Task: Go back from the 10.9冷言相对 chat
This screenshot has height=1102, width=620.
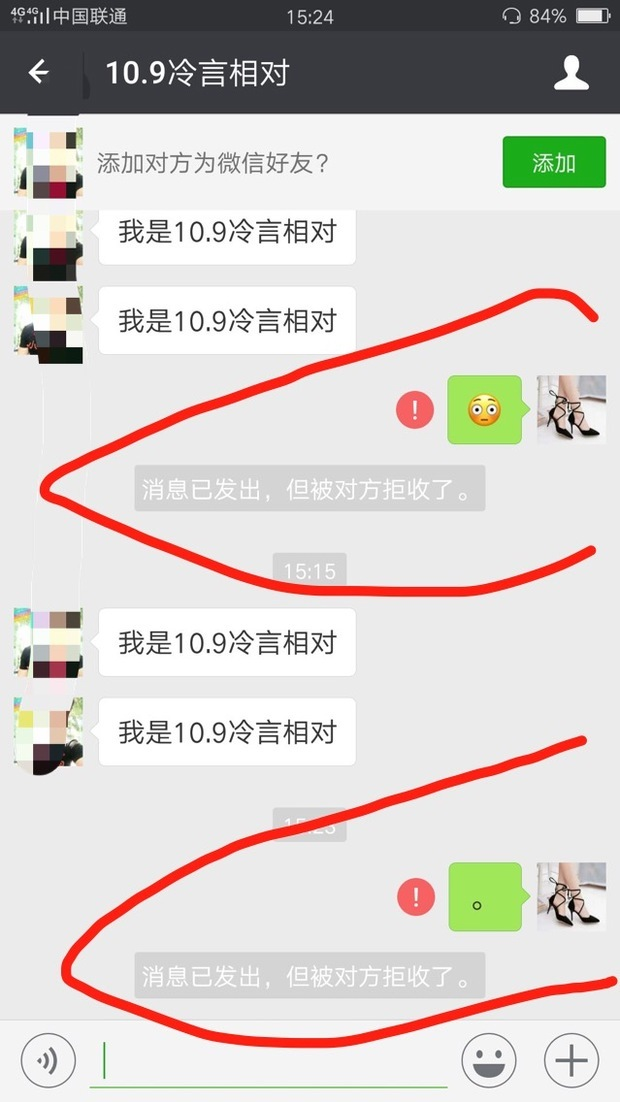Action: click(x=39, y=72)
